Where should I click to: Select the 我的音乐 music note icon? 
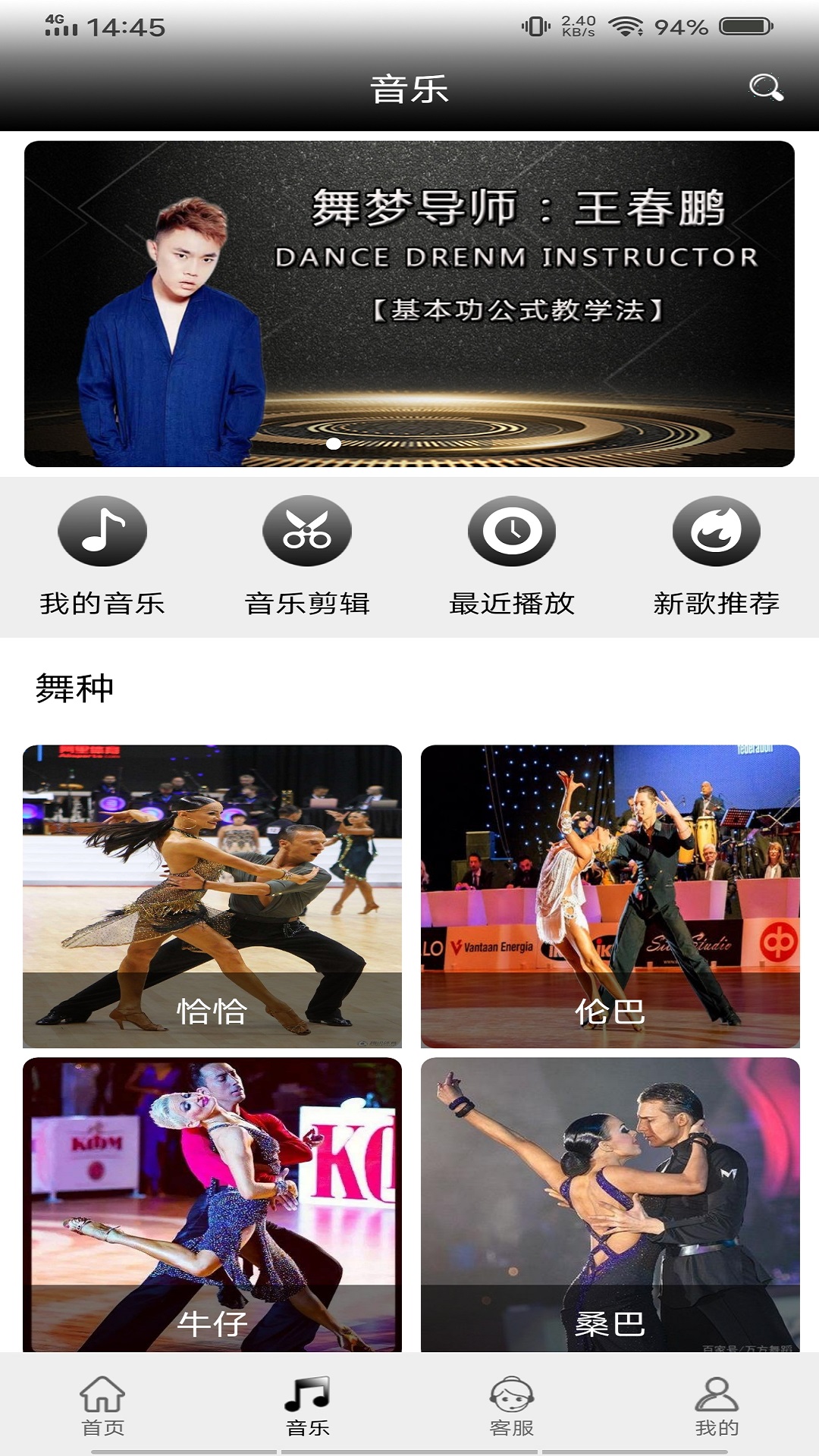[102, 532]
